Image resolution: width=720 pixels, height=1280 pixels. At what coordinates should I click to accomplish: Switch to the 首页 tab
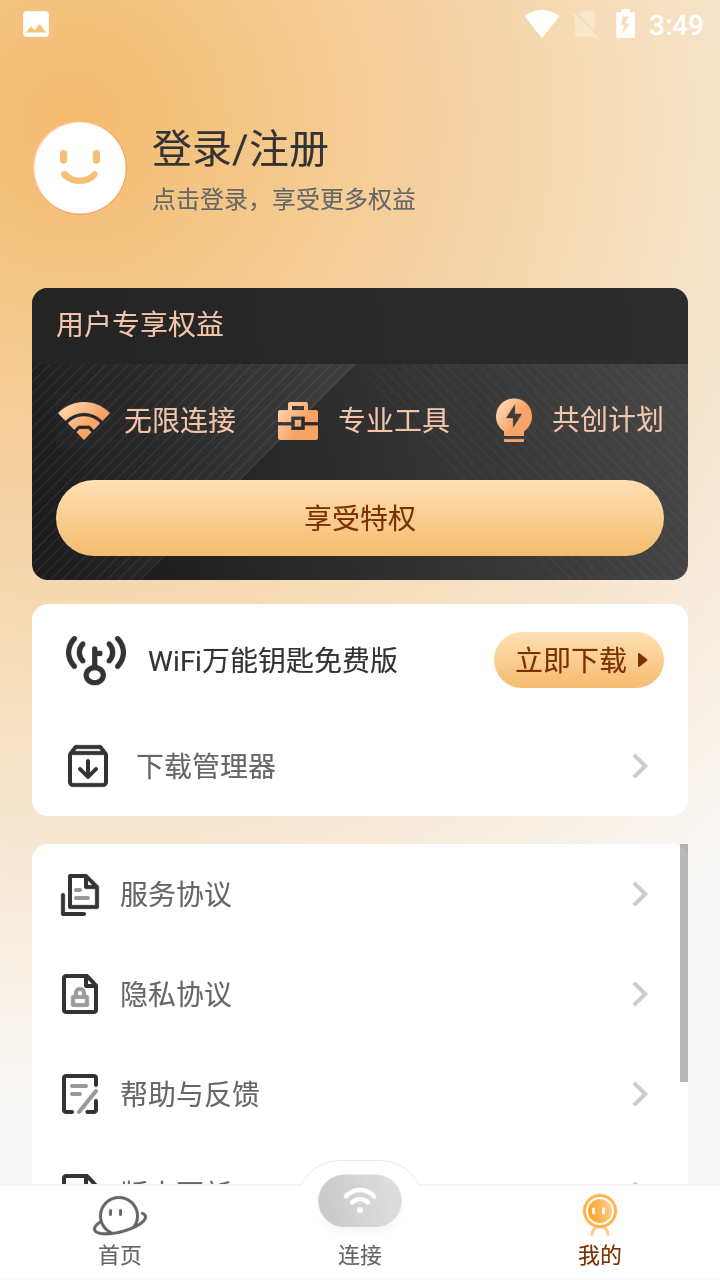click(119, 1232)
